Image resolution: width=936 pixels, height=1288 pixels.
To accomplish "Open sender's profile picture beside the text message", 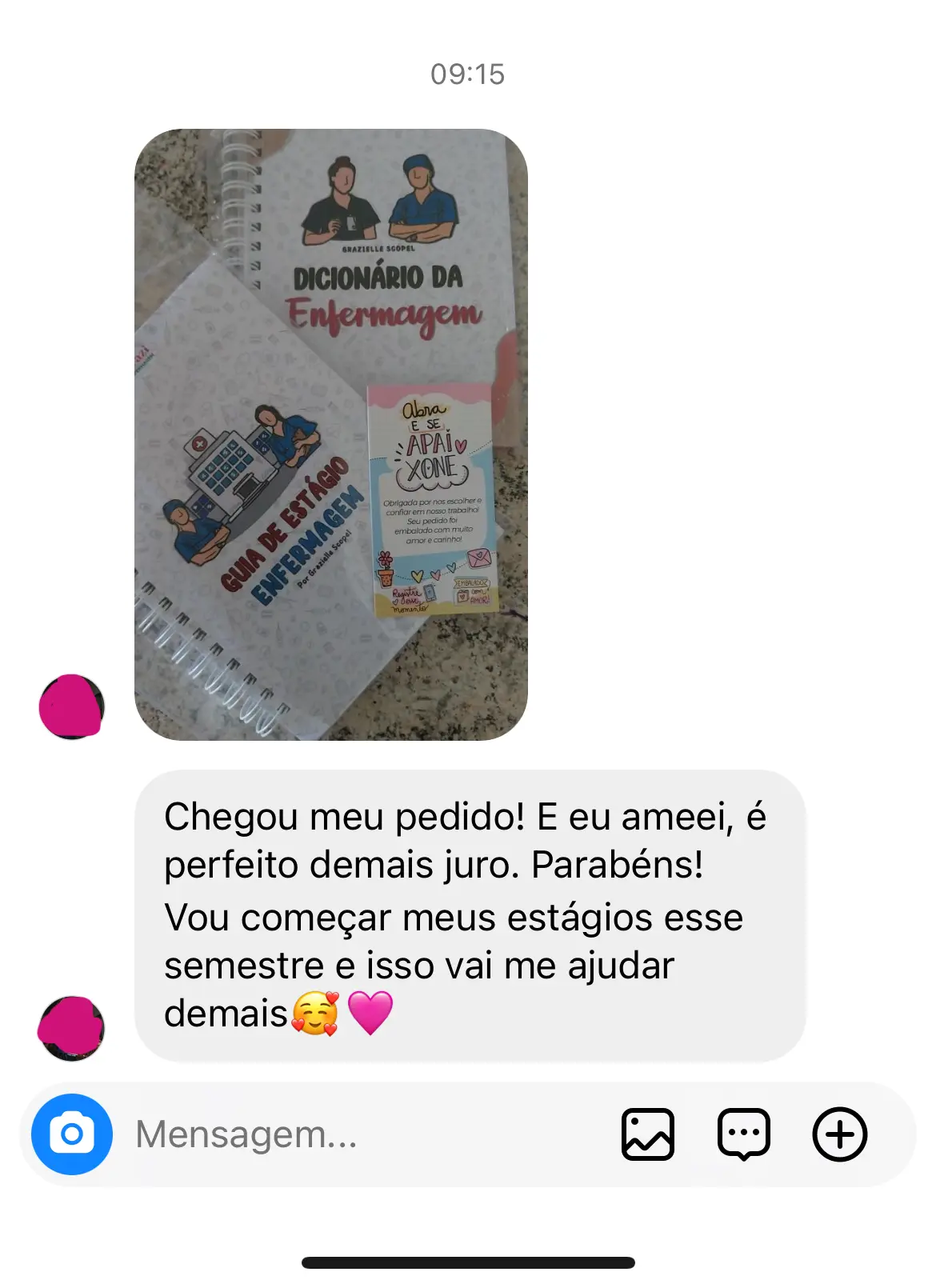I will [x=72, y=1028].
